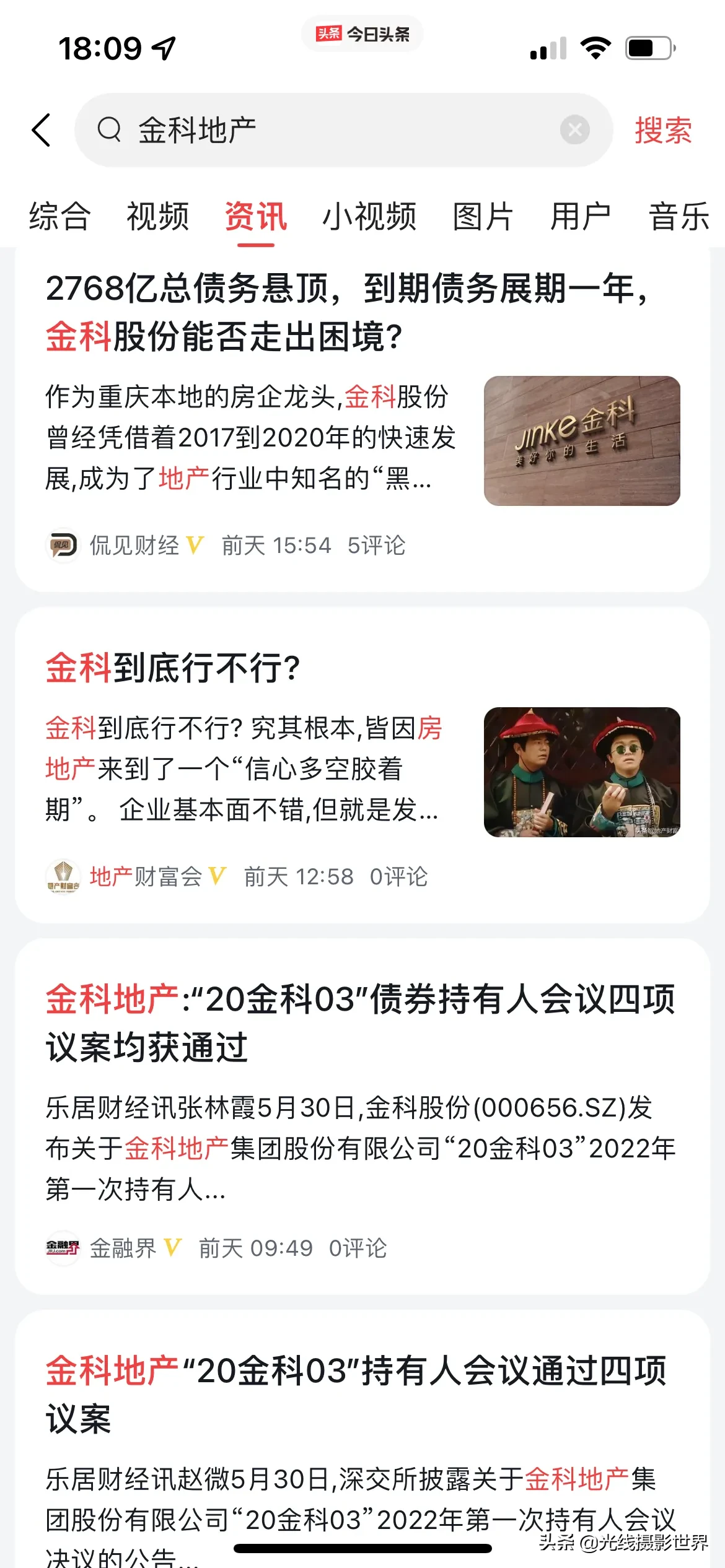Switch to the 综合 tab
The image size is (725, 1568).
[59, 217]
